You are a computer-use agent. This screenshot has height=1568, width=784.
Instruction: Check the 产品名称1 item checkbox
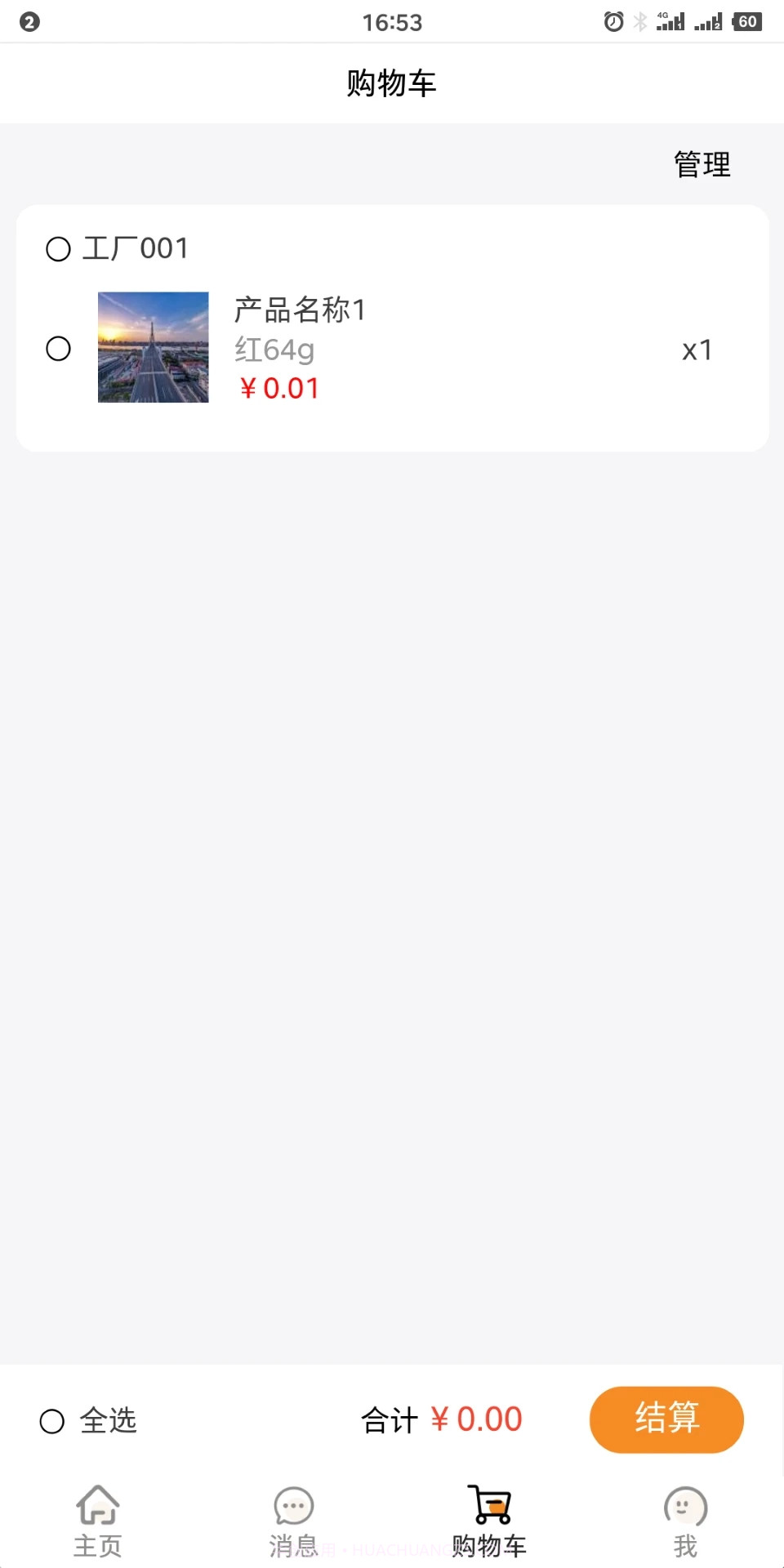(x=58, y=349)
